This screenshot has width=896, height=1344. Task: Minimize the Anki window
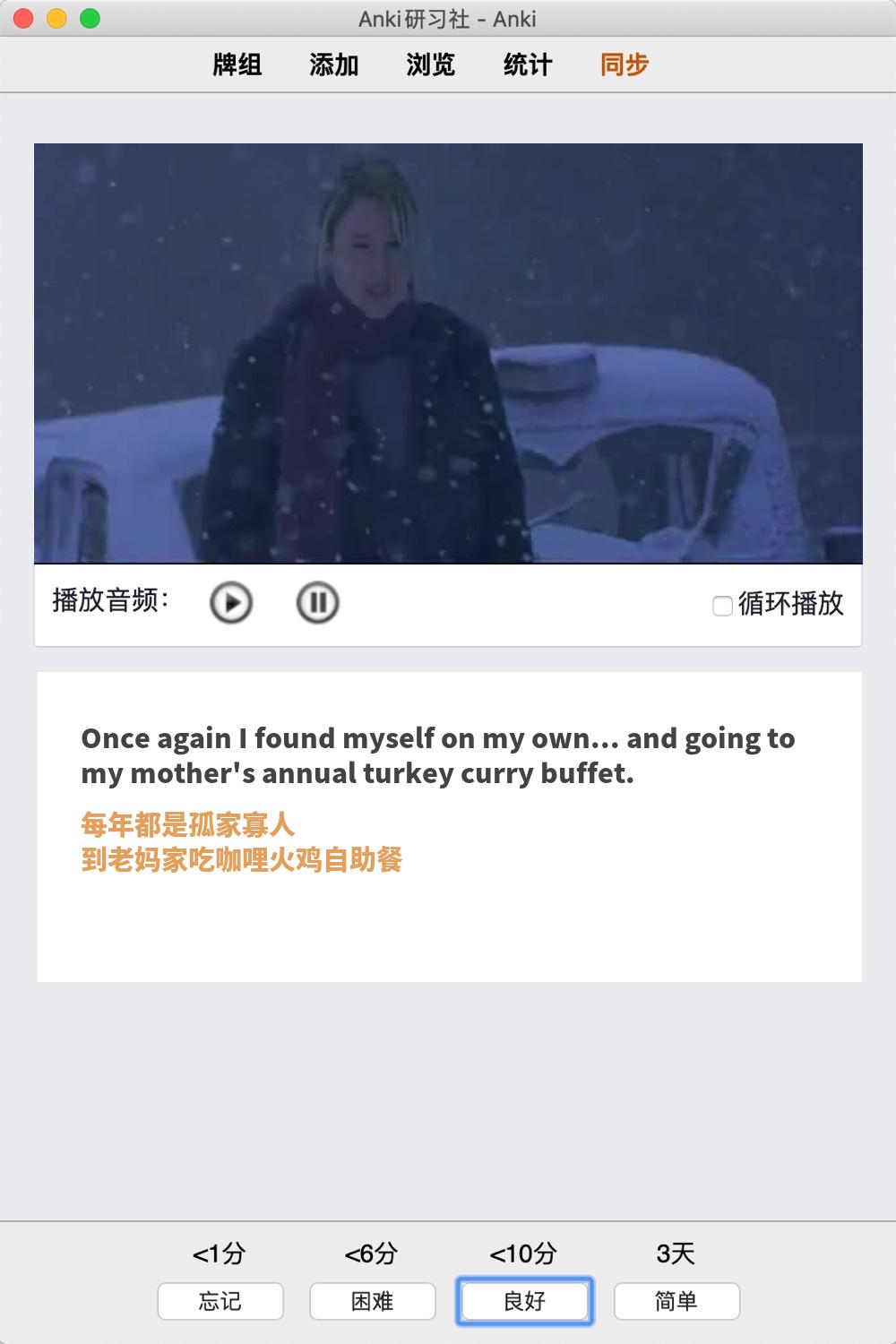[x=56, y=18]
